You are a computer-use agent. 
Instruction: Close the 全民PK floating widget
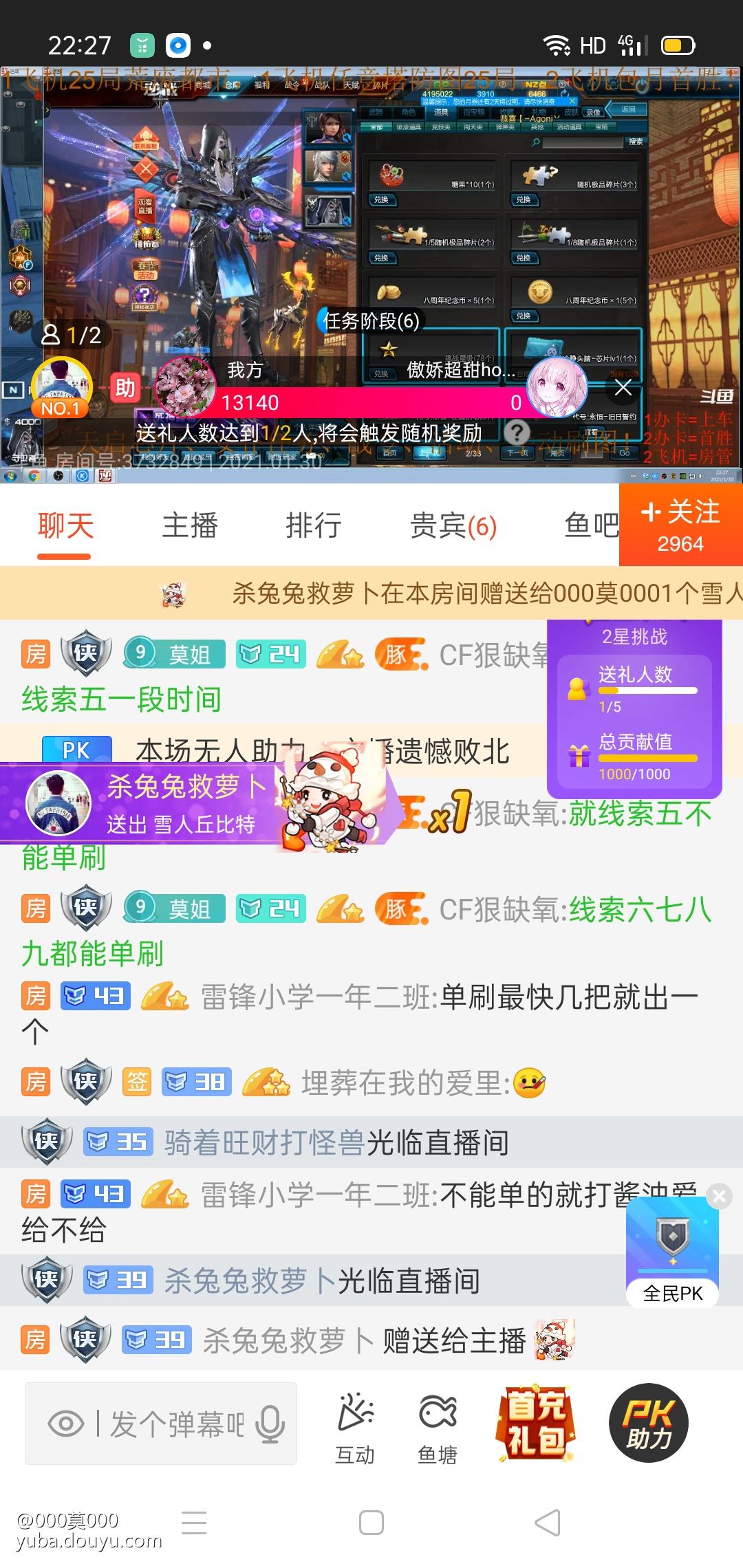719,1197
